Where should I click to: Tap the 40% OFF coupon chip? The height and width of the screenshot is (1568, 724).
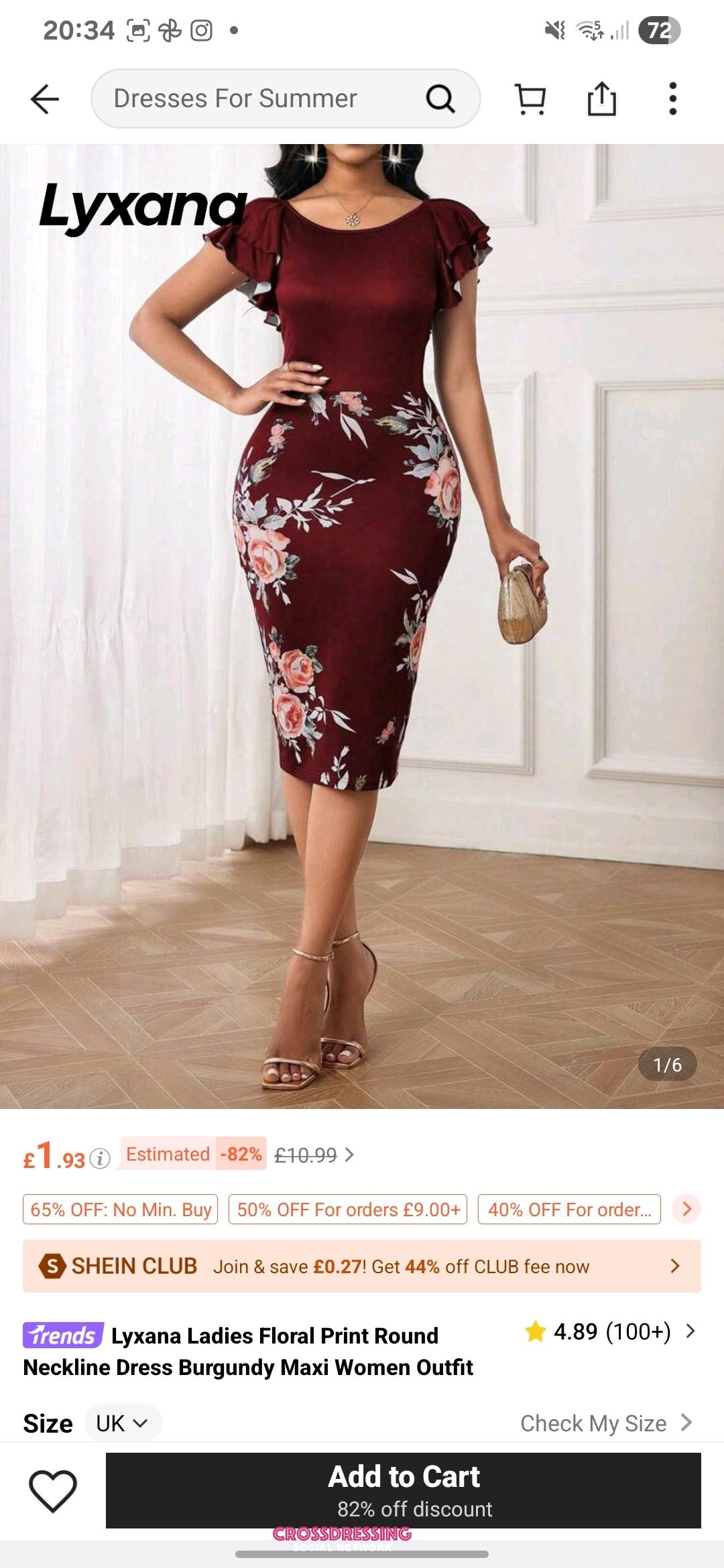[x=569, y=1210]
